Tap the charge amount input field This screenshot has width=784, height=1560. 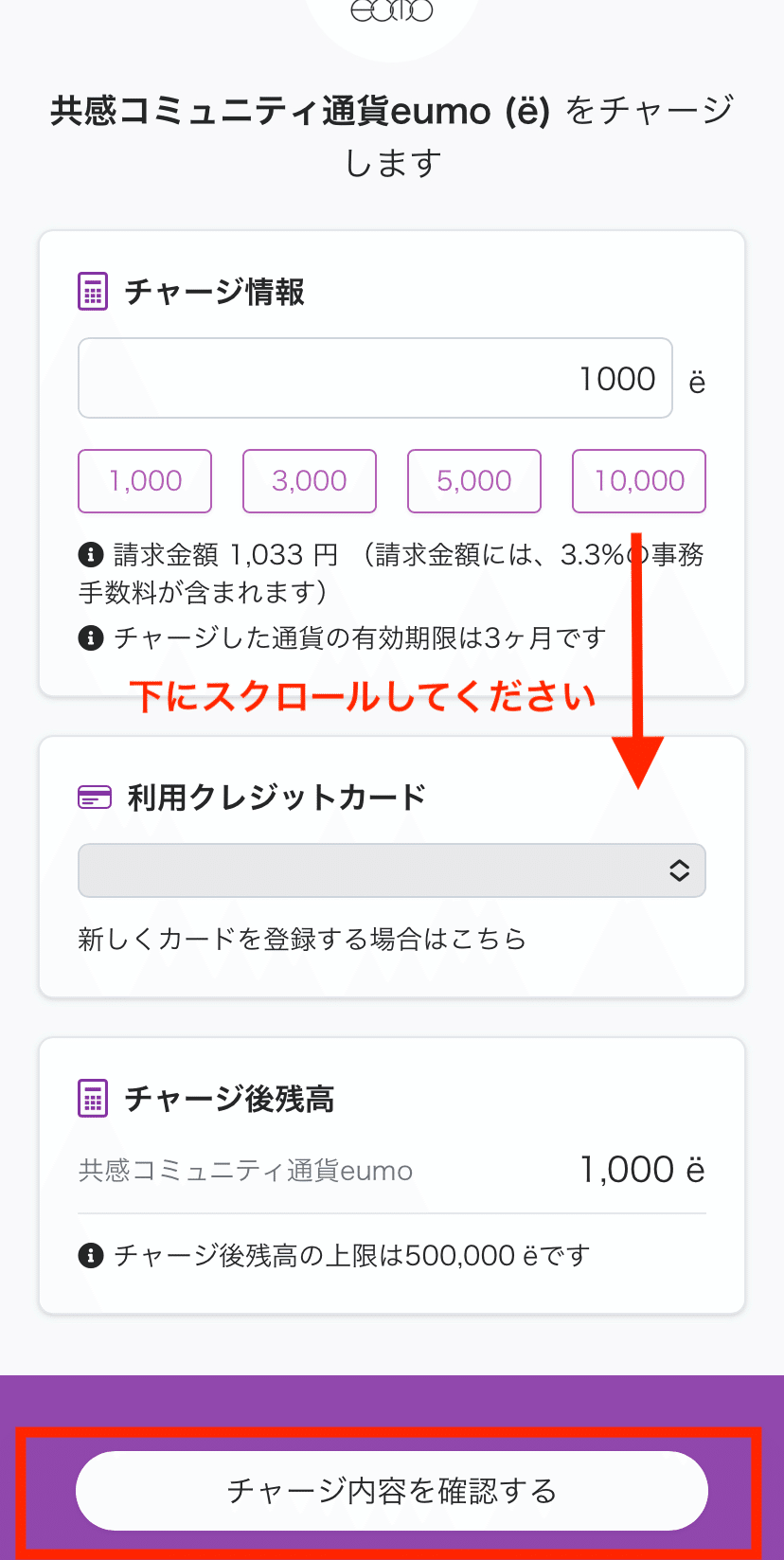tap(375, 378)
